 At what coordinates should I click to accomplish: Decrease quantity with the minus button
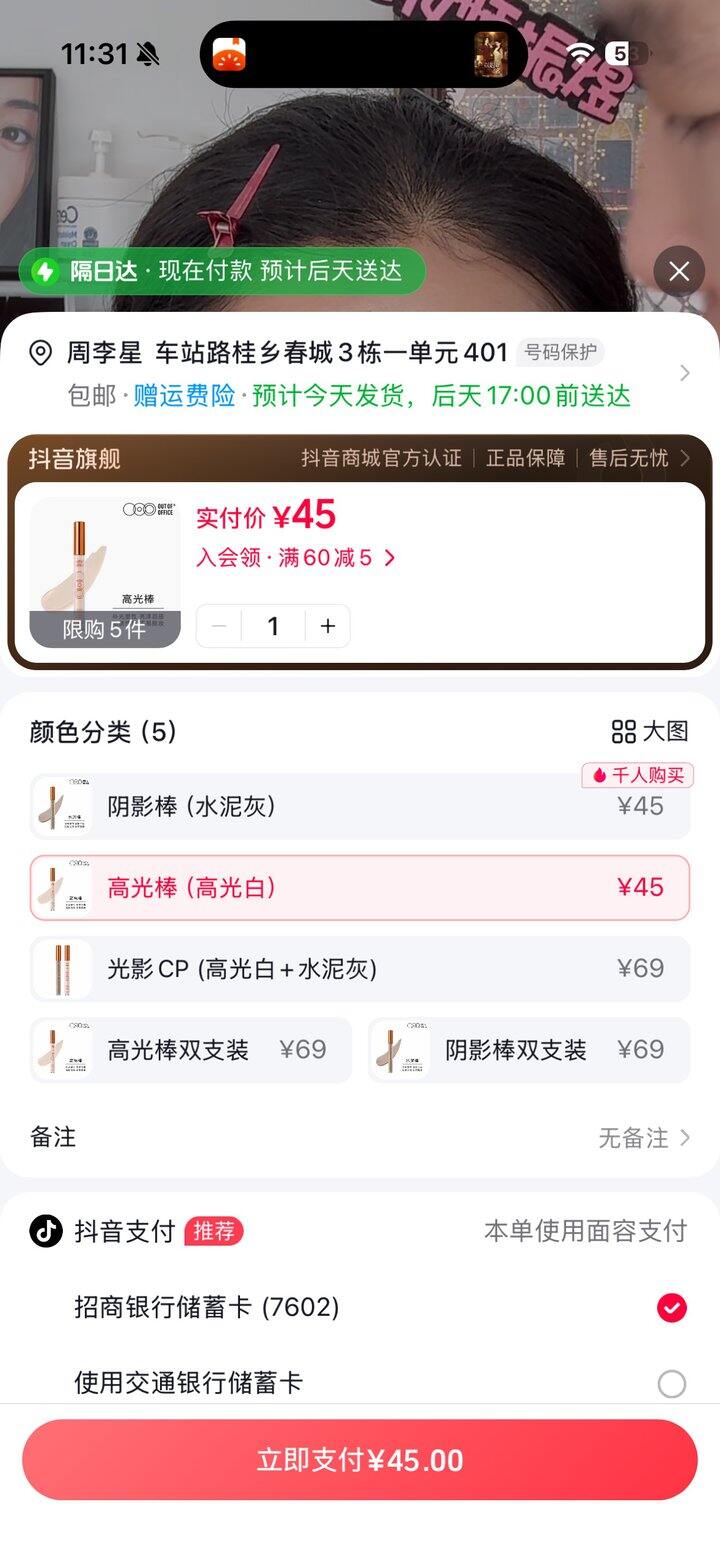219,627
